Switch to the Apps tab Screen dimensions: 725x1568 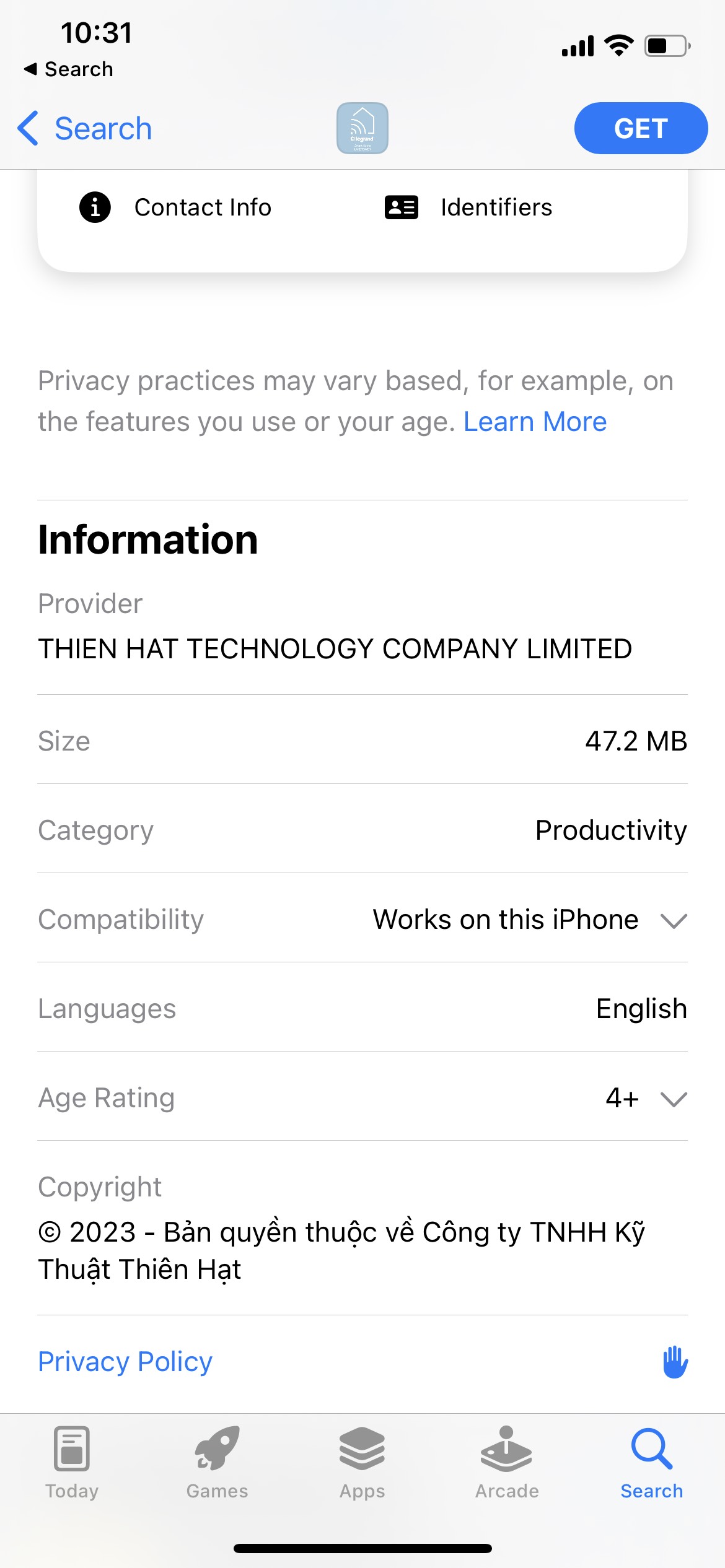pyautogui.click(x=362, y=1463)
